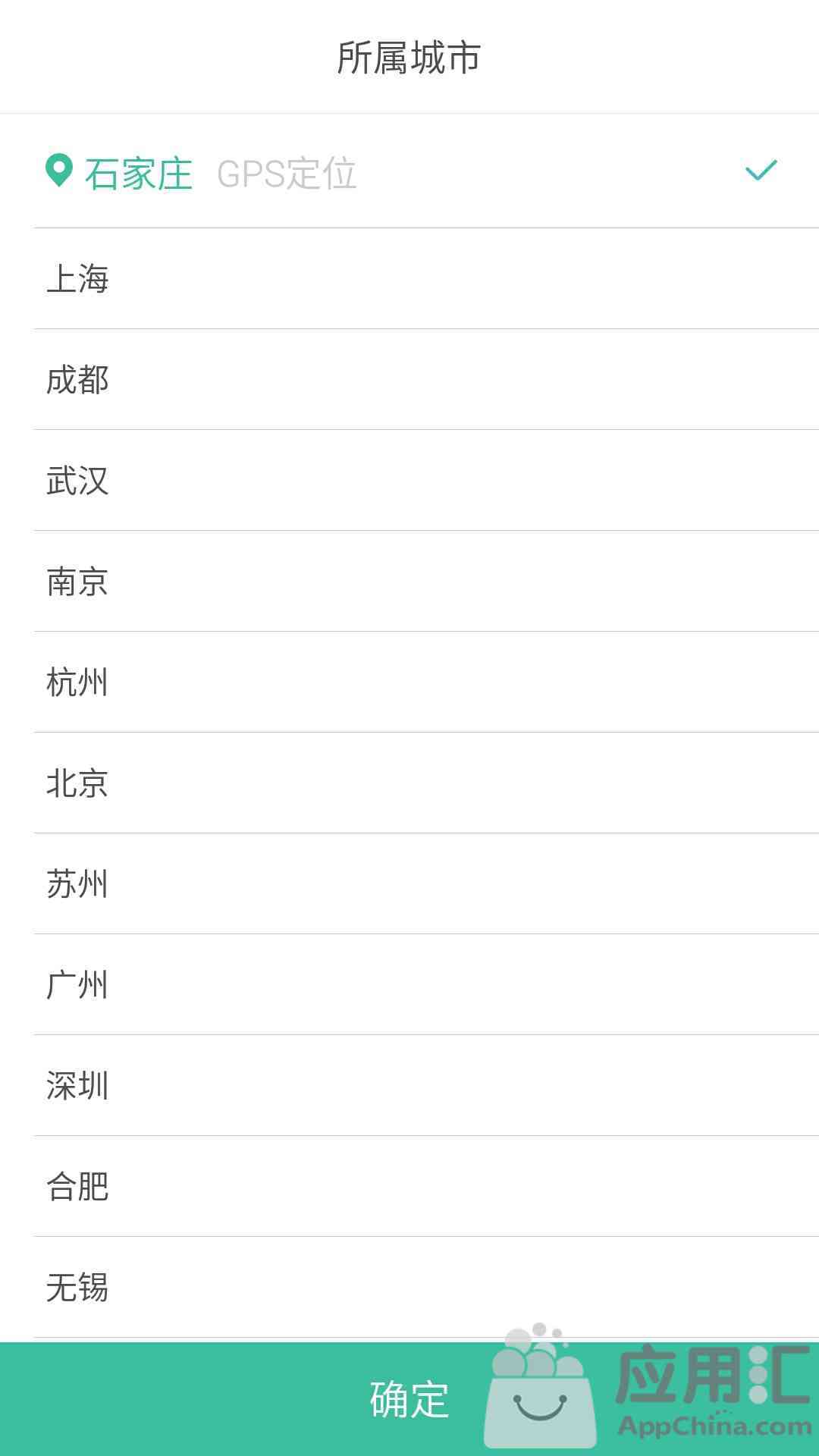Select 无锡 in the list
The image size is (819, 1456).
(x=409, y=1287)
